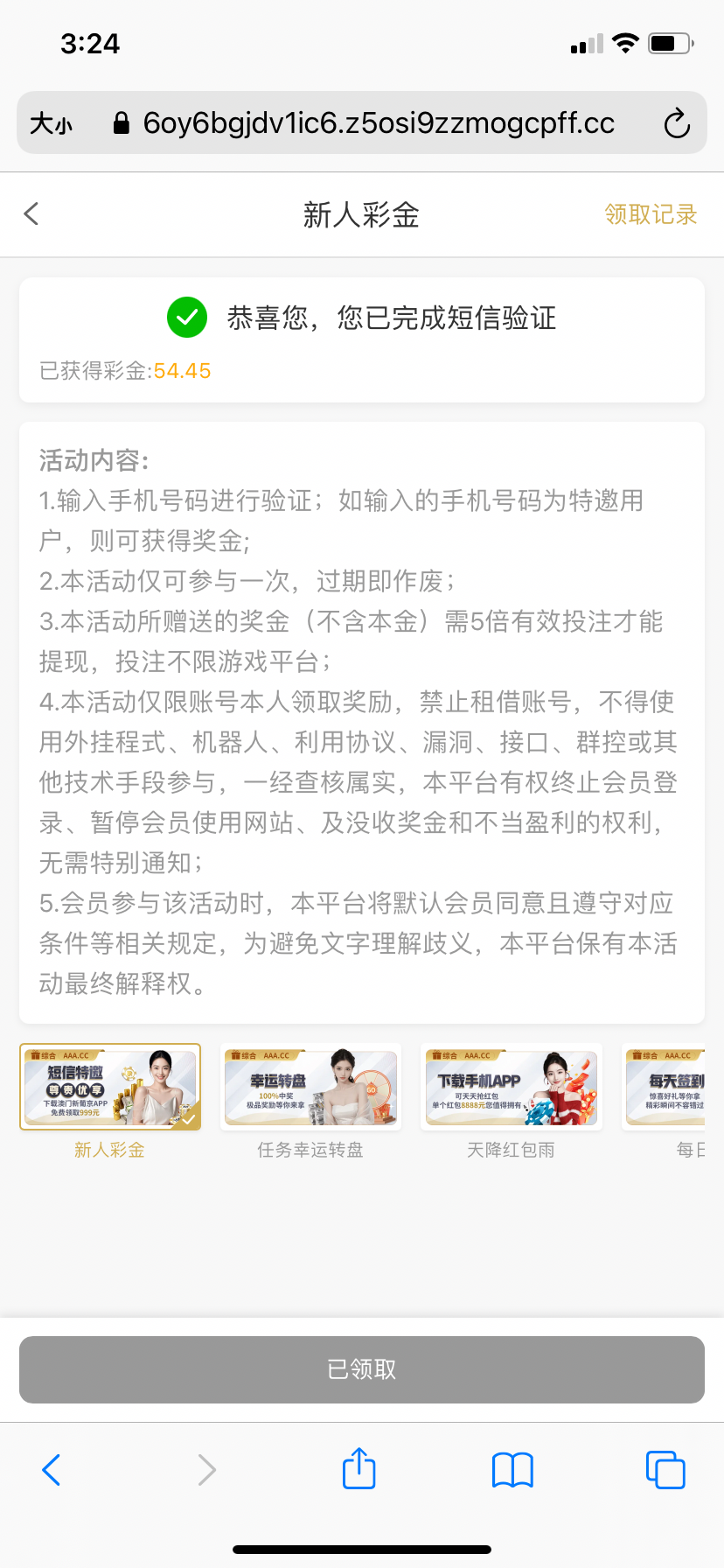Screen dimensions: 724x1568
Task: Select the 新人彩金 promotion card
Action: click(110, 1088)
